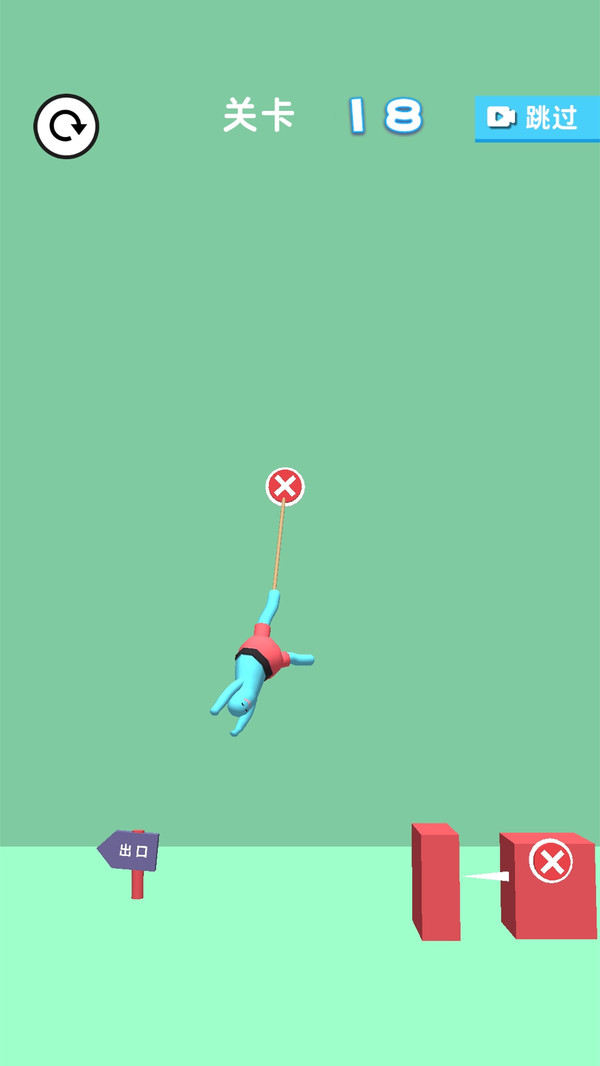Tap 跳过 to skip this level
Image resolution: width=600 pixels, height=1066 pixels.
(536, 118)
